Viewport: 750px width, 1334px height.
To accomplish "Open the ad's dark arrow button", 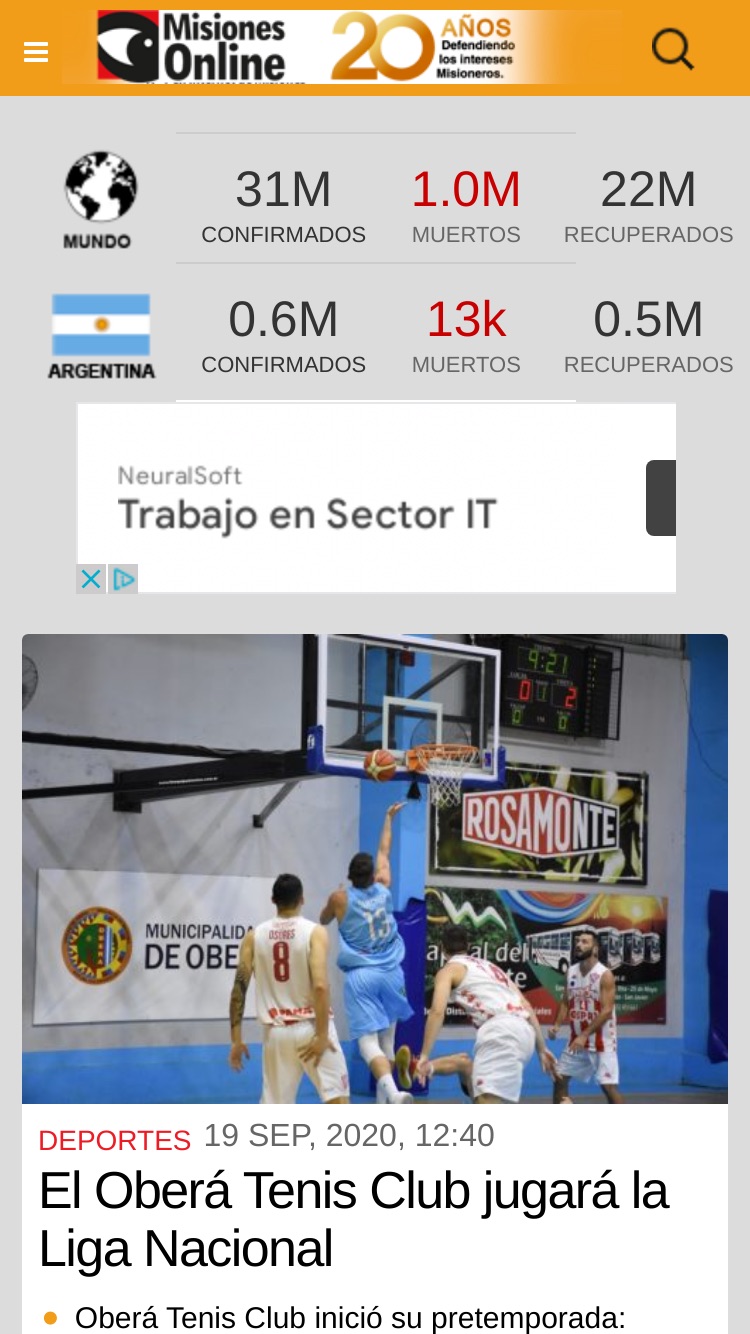I will pos(661,498).
